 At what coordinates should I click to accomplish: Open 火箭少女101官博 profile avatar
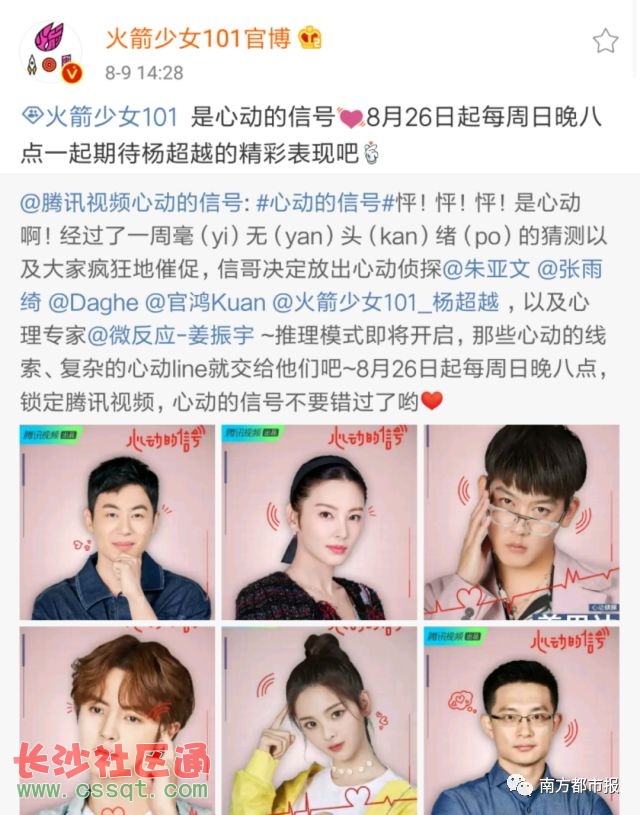[x=50, y=53]
